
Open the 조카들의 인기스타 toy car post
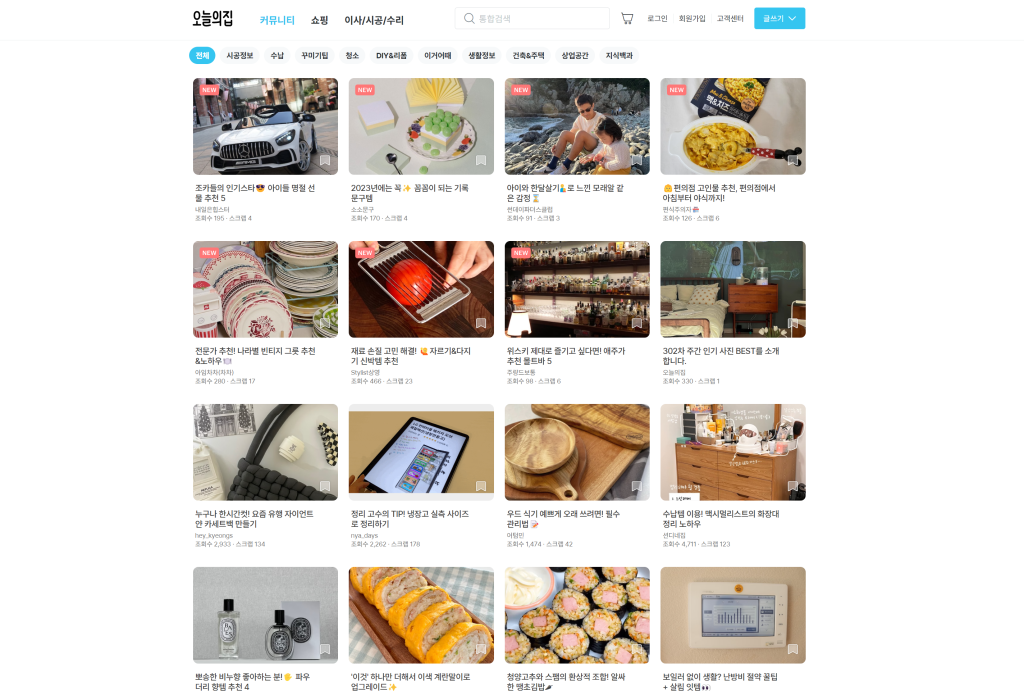[265, 127]
